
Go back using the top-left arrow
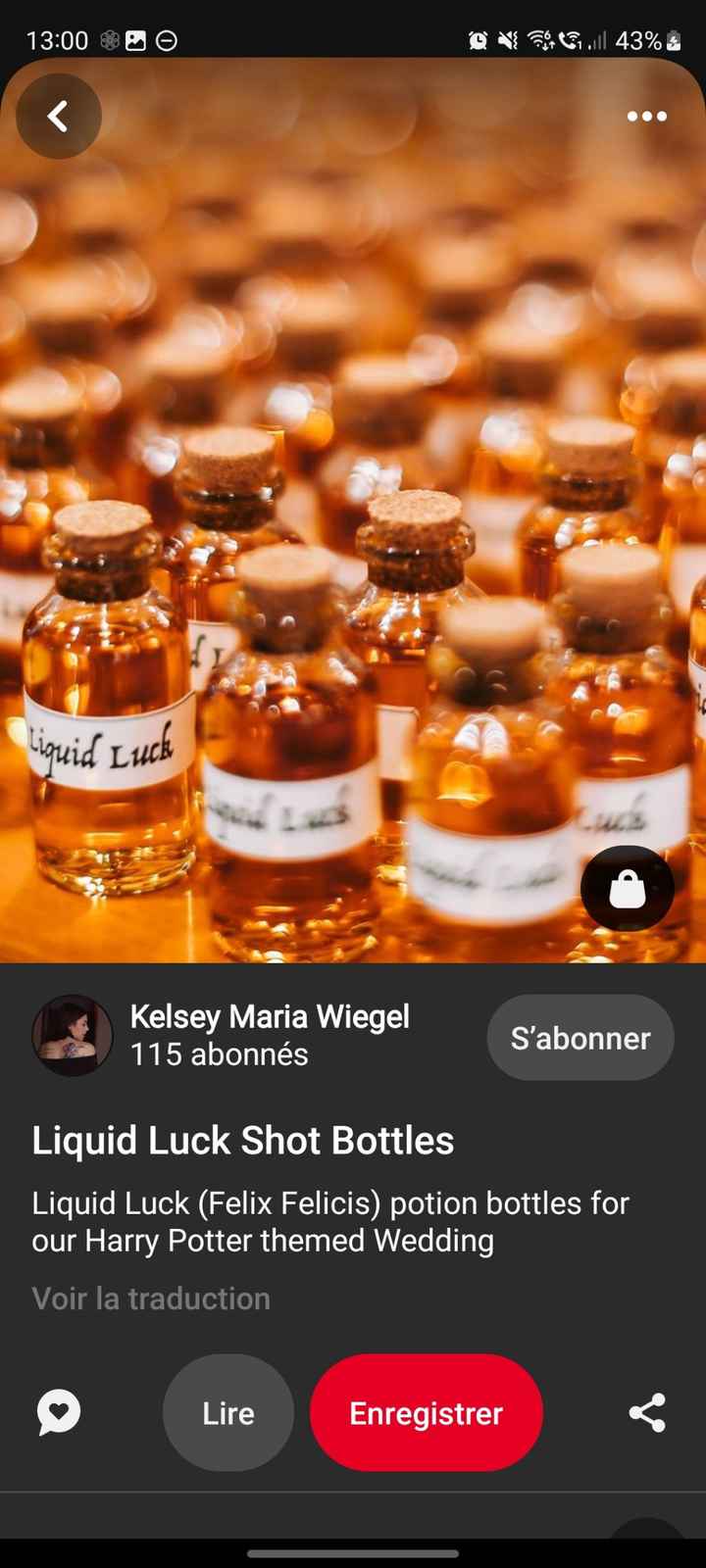coord(59,117)
